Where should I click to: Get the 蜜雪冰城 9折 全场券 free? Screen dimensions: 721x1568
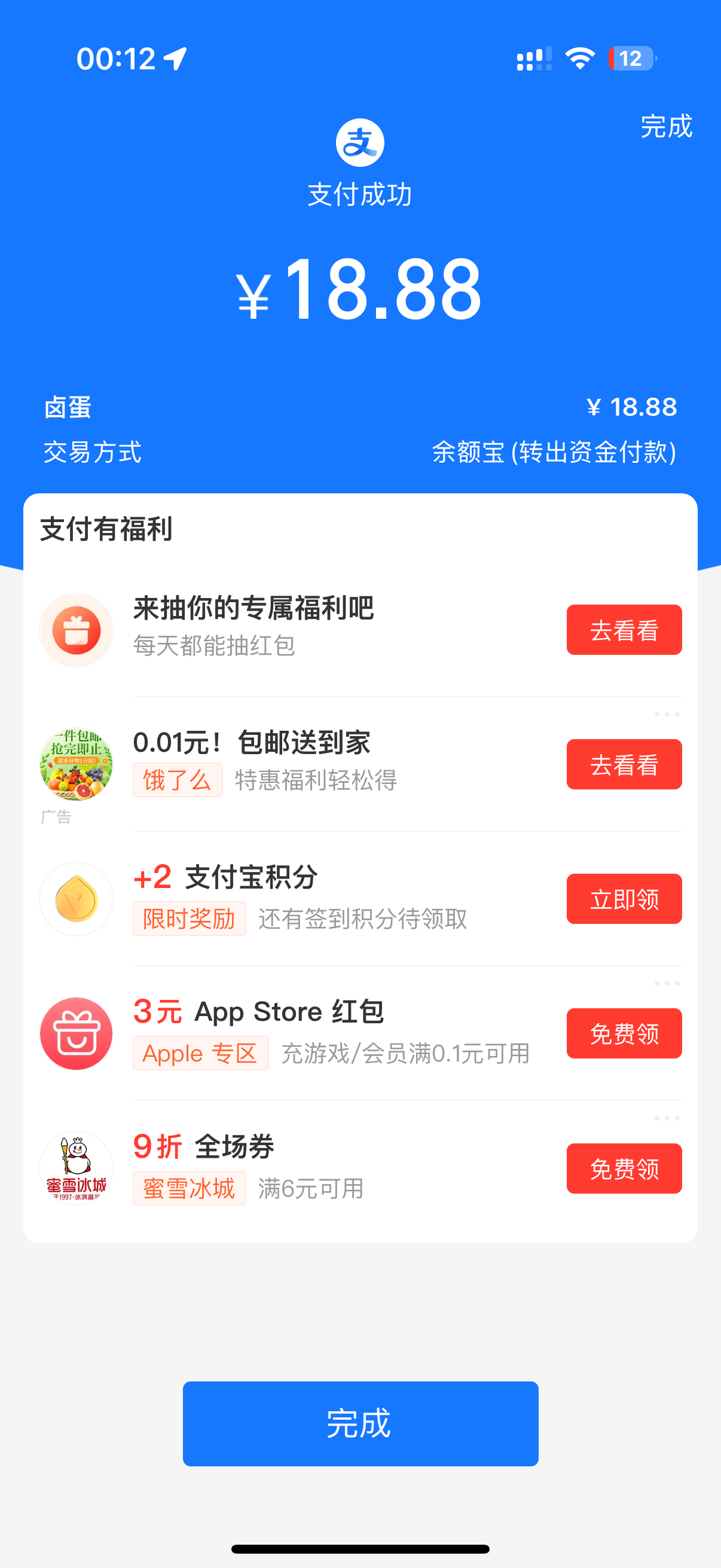coord(624,1169)
